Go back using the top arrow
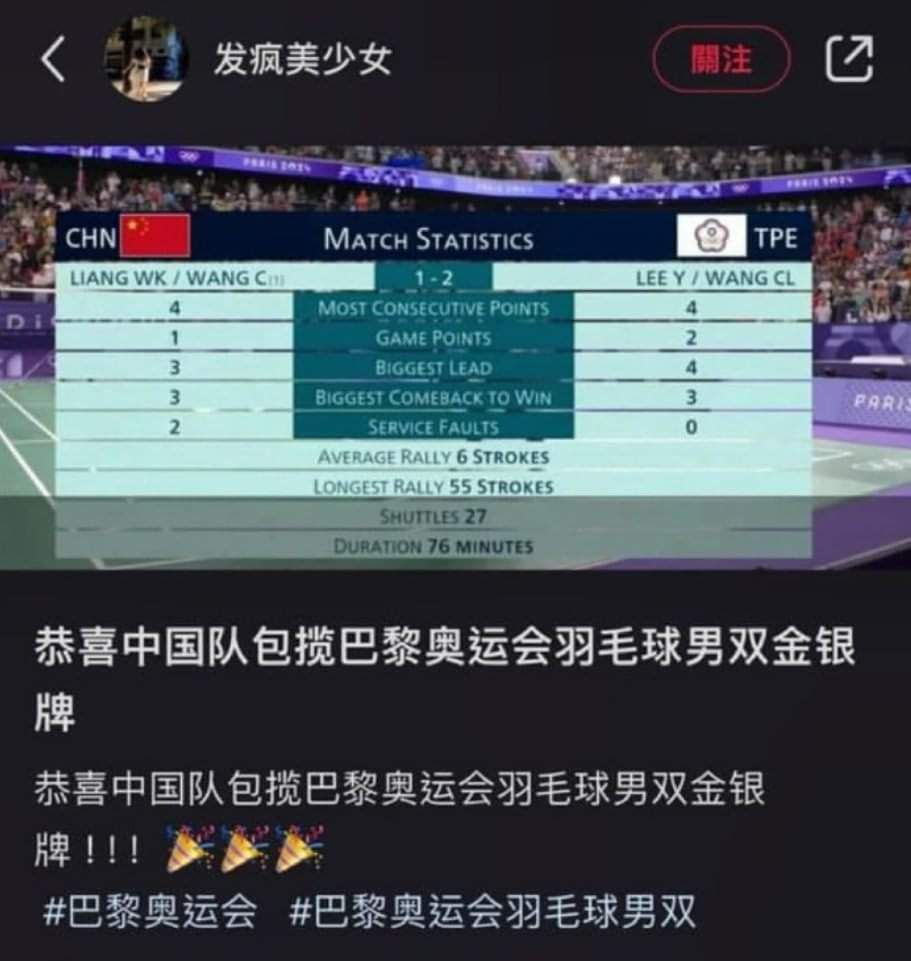The height and width of the screenshot is (961, 911). tap(53, 60)
